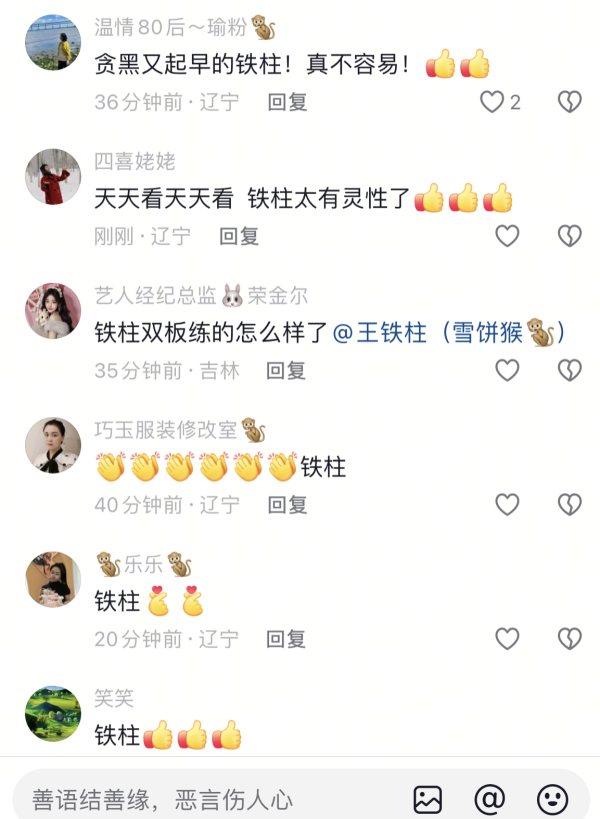Reply to 乐乐's comment
Viewport: 600px width, 819px height.
(286, 639)
